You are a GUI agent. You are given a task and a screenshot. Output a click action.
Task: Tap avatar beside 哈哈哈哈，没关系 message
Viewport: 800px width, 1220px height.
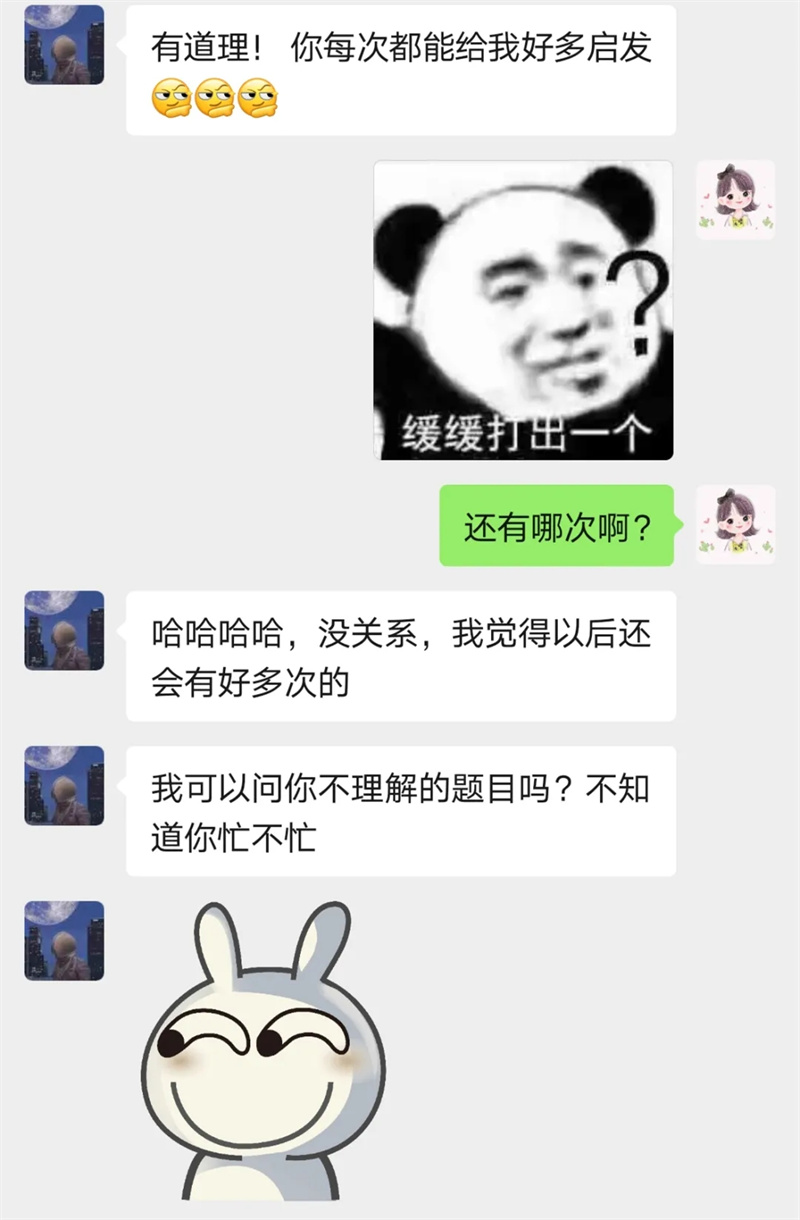click(64, 630)
